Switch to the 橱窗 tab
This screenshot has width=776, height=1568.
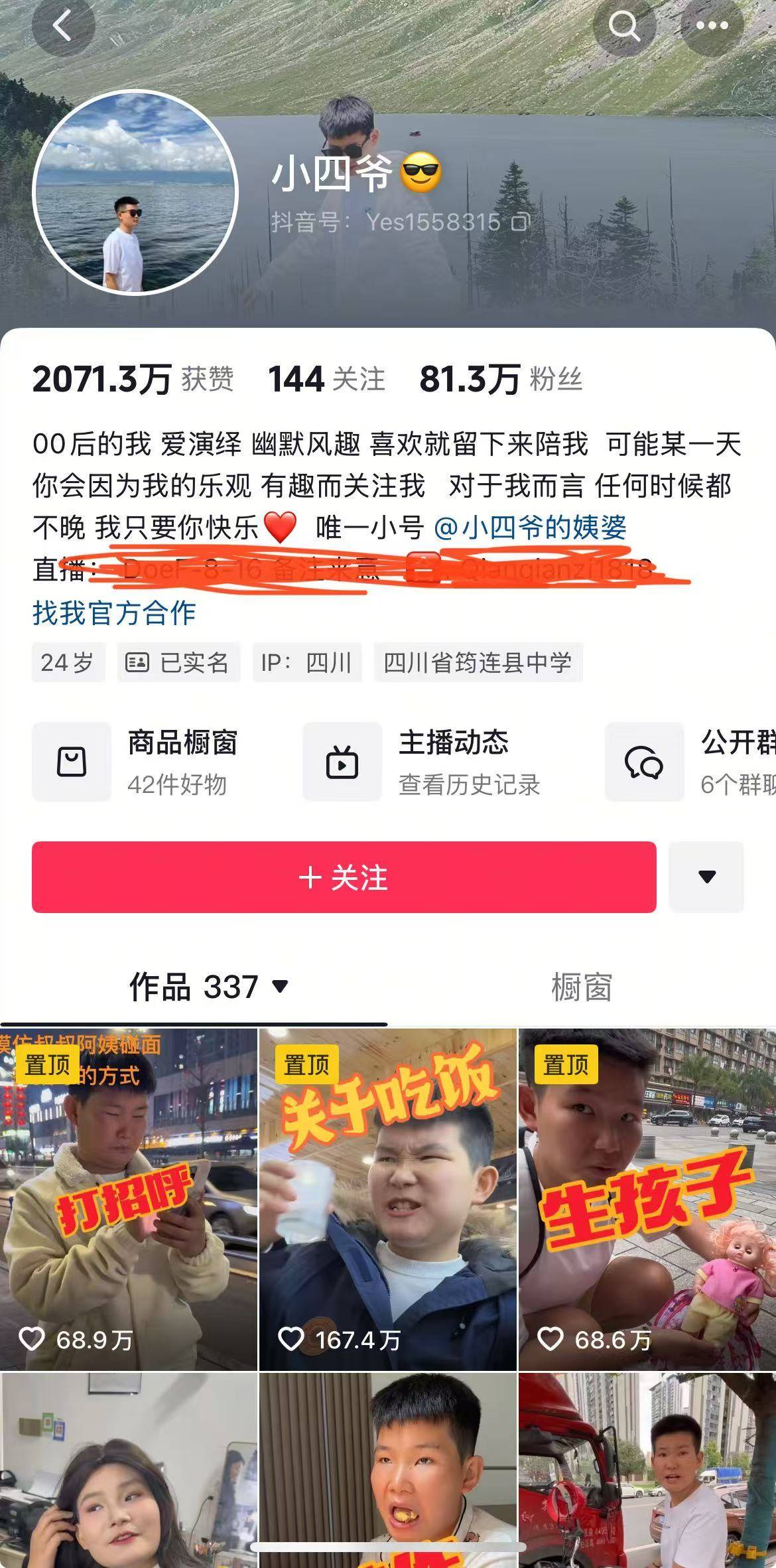[x=581, y=987]
